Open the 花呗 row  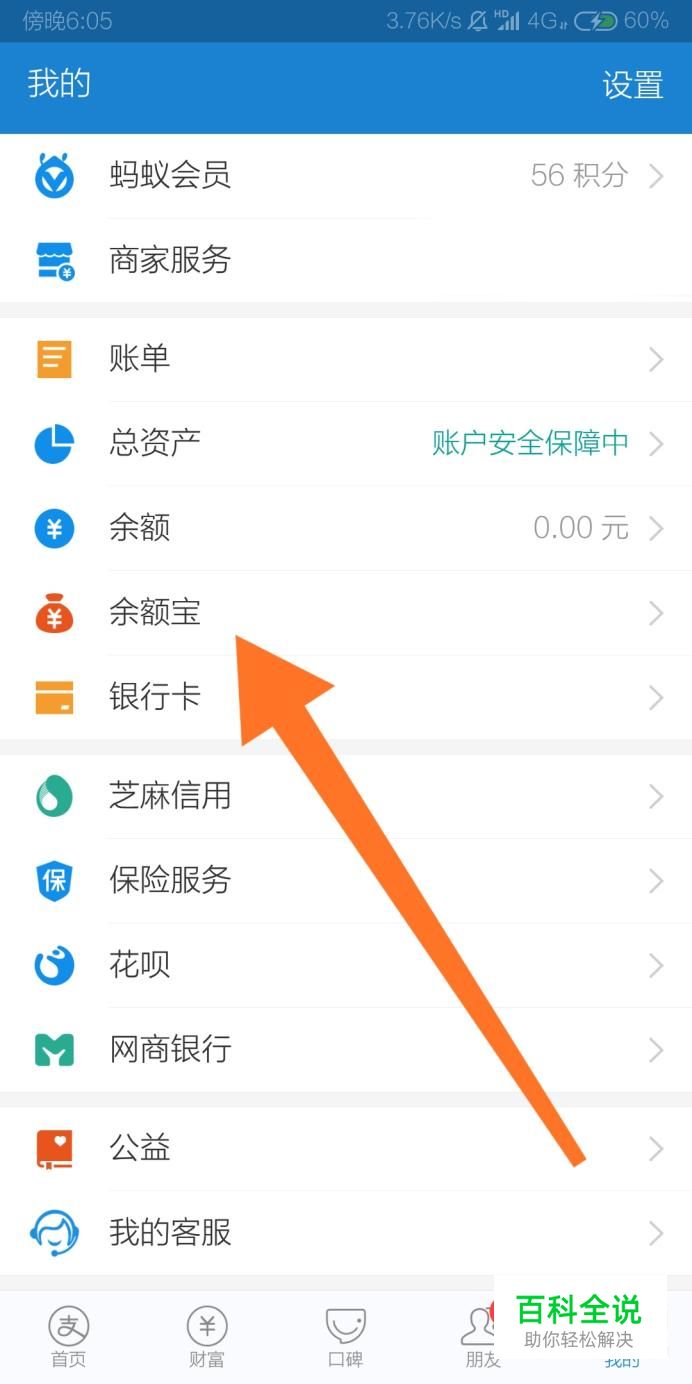pos(345,965)
